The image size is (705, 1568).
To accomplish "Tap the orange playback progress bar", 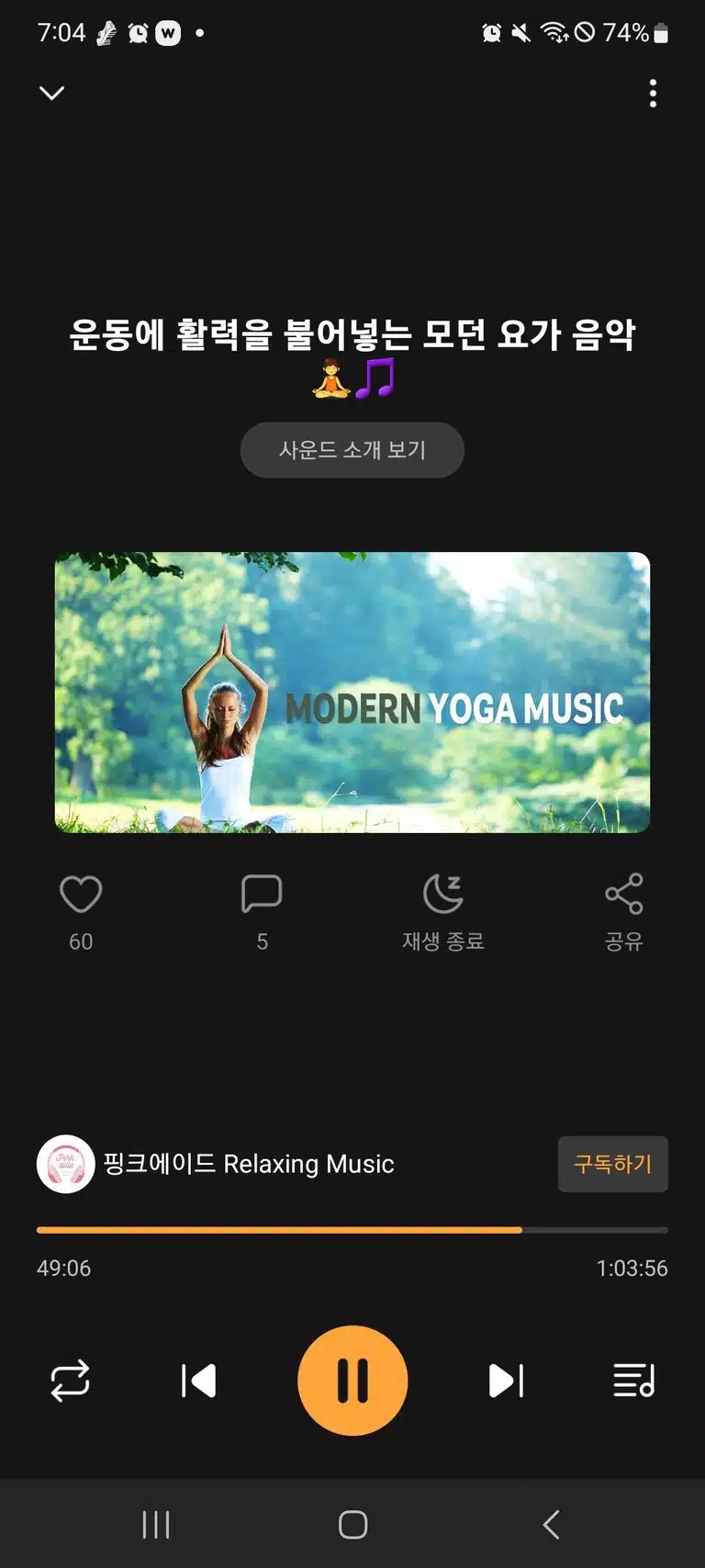I will pyautogui.click(x=352, y=1229).
